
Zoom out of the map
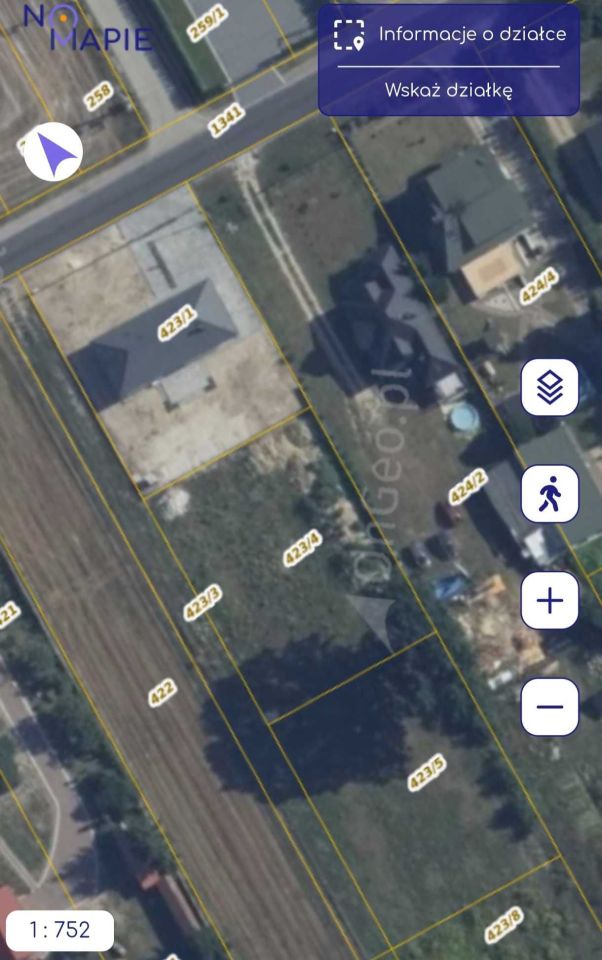pyautogui.click(x=550, y=707)
